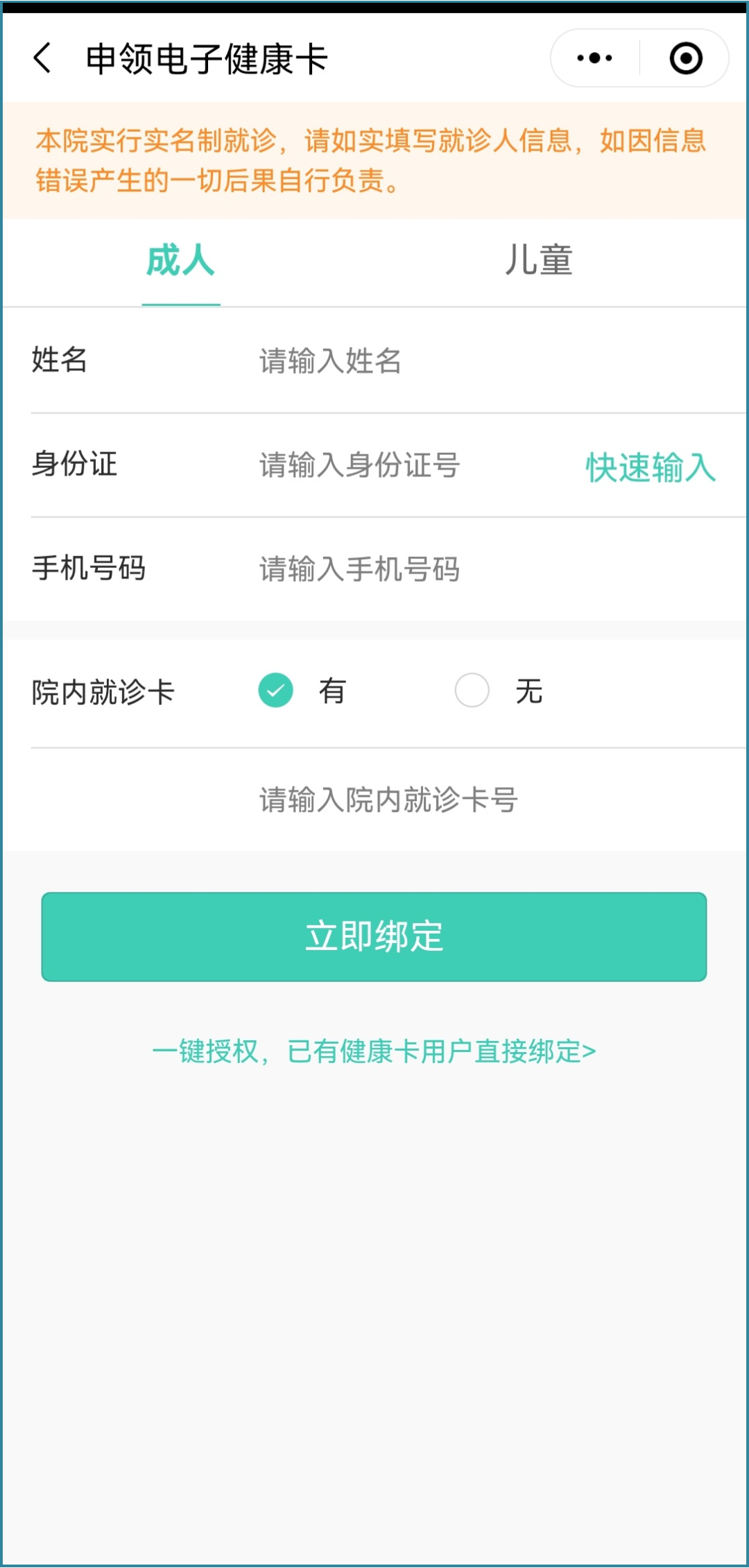Use 快速输入 for the ID number
Viewport: 749px width, 1568px height.
(x=650, y=467)
